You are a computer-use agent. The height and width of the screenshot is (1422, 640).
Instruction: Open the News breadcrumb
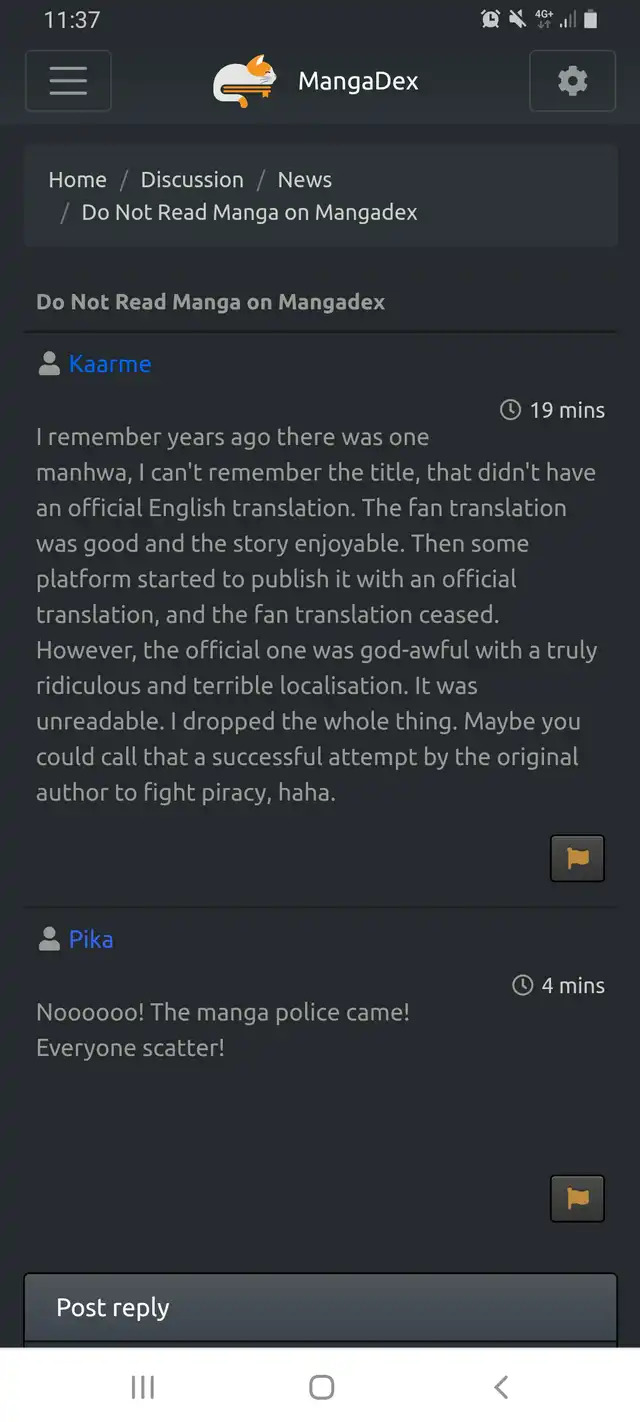click(304, 180)
